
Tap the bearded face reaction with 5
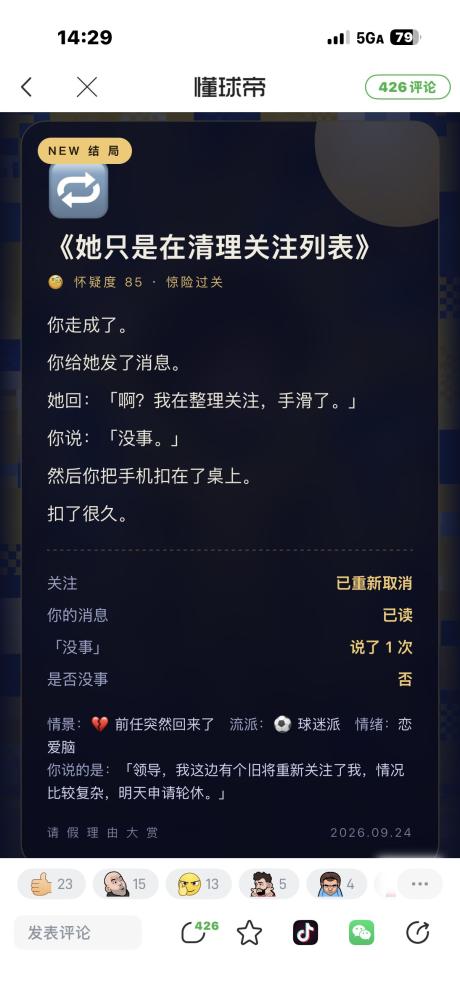coord(269,884)
